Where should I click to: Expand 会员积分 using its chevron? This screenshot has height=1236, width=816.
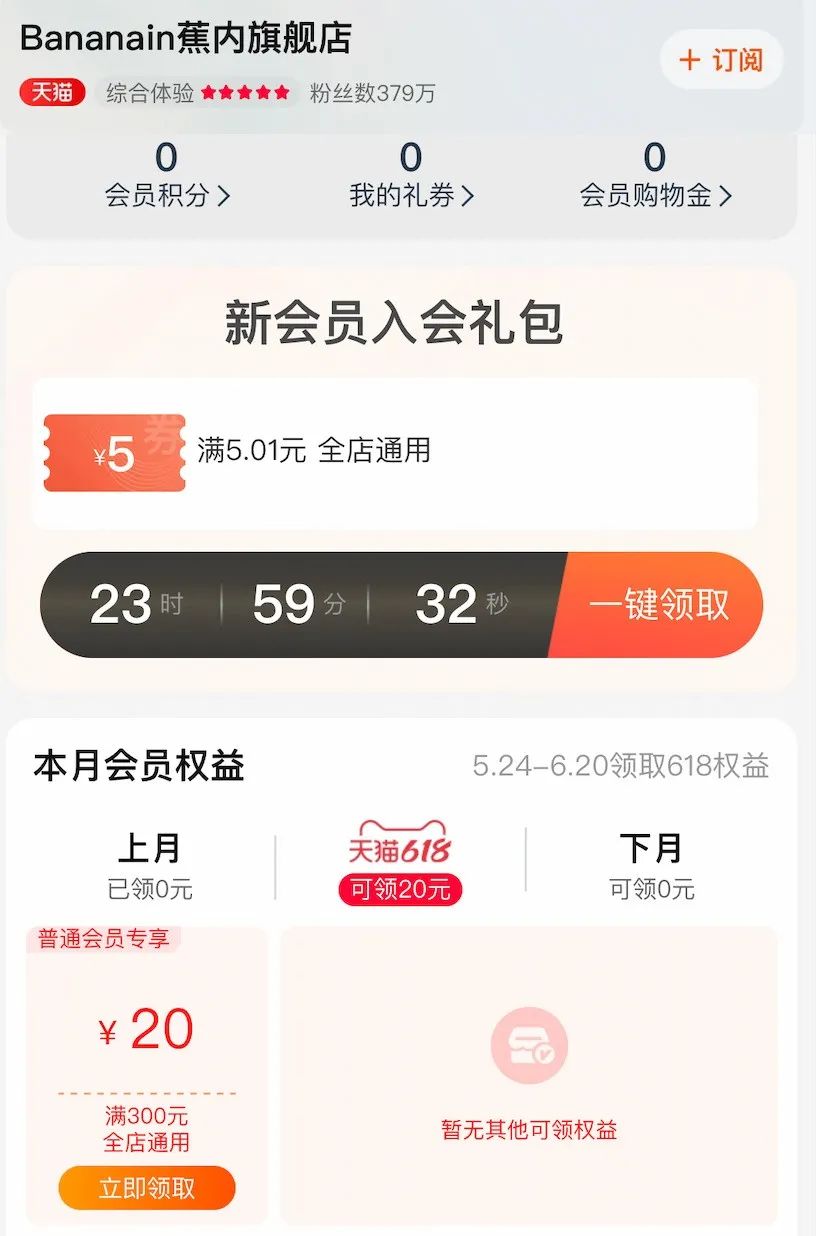coord(226,197)
